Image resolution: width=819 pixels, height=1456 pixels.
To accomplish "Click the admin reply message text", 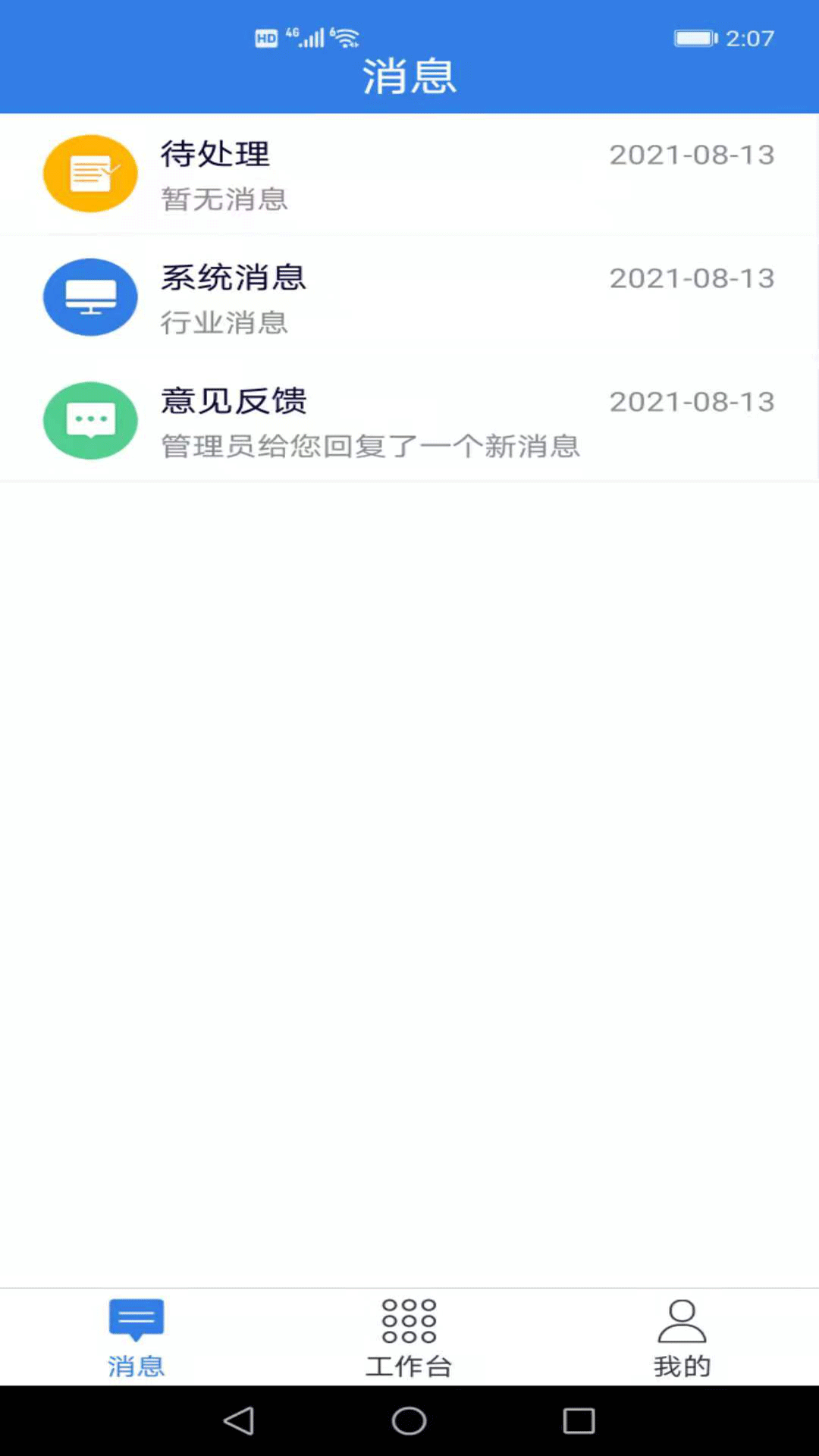I will click(x=369, y=447).
